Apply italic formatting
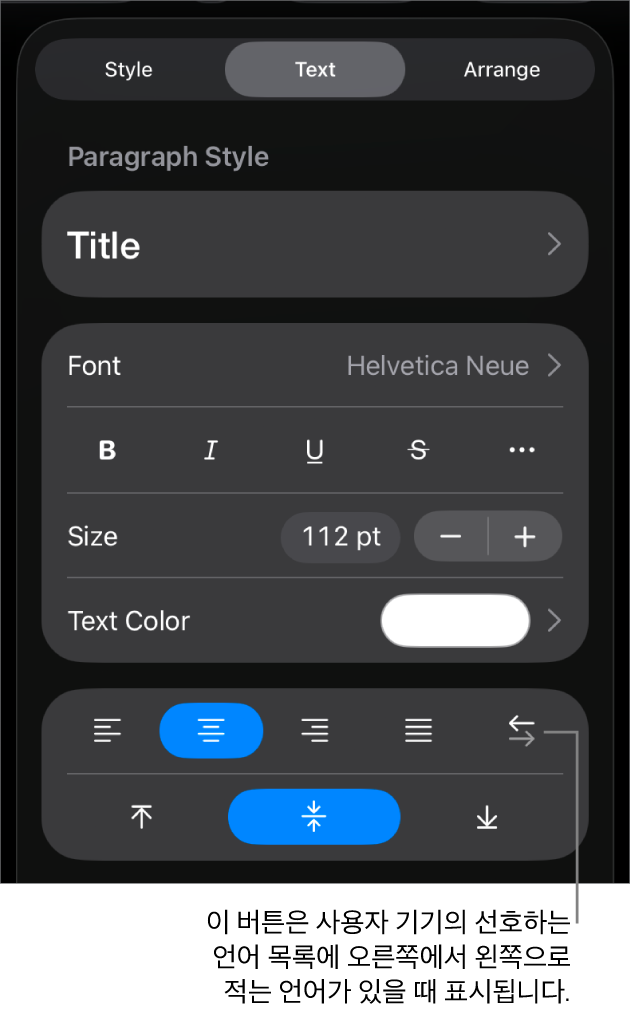Screen dimensions: 630x1013 coord(211,451)
